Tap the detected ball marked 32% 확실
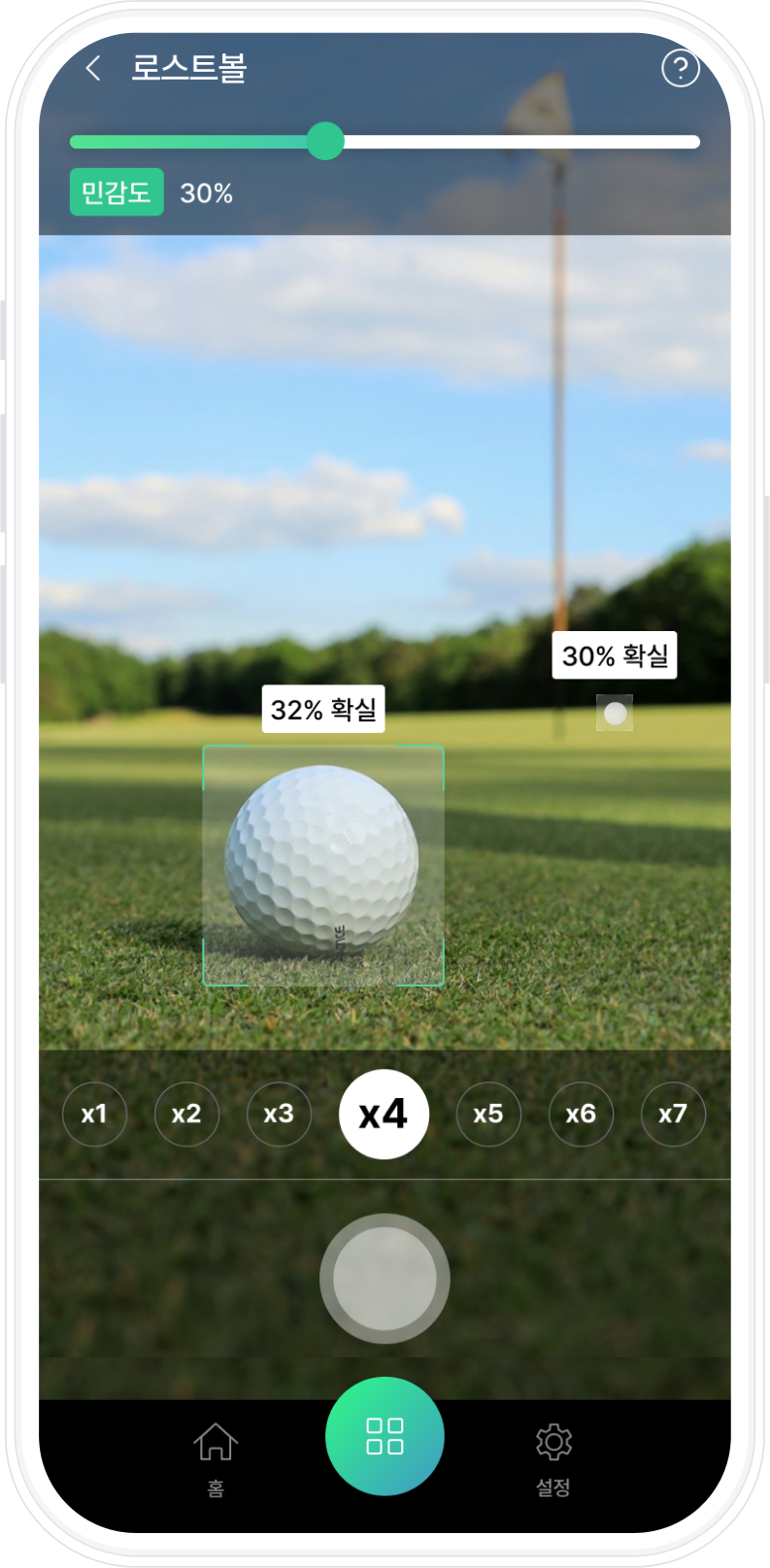Viewport: 770px width, 1568px height. click(322, 865)
